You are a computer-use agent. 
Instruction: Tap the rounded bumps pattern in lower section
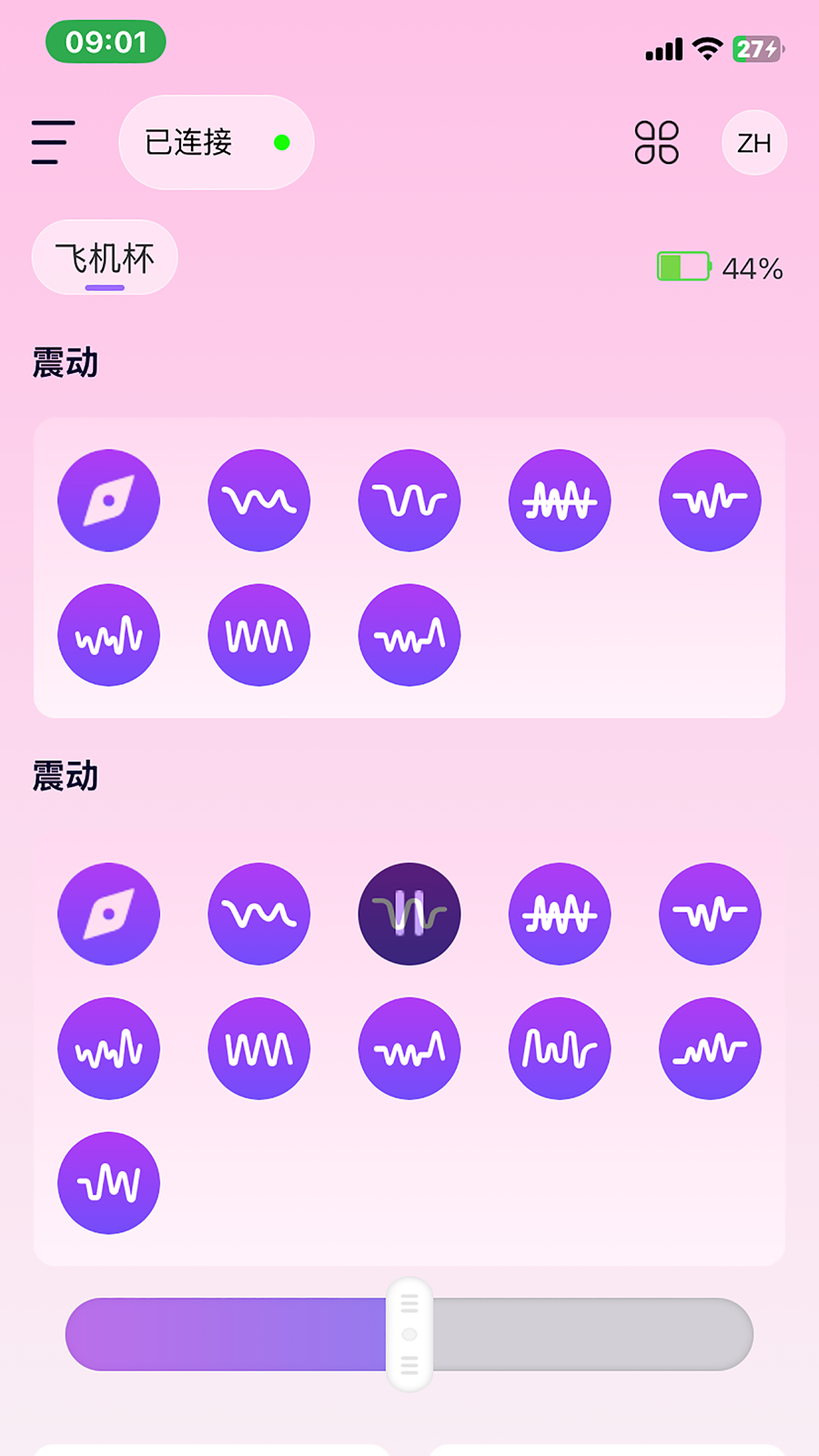(x=560, y=1047)
